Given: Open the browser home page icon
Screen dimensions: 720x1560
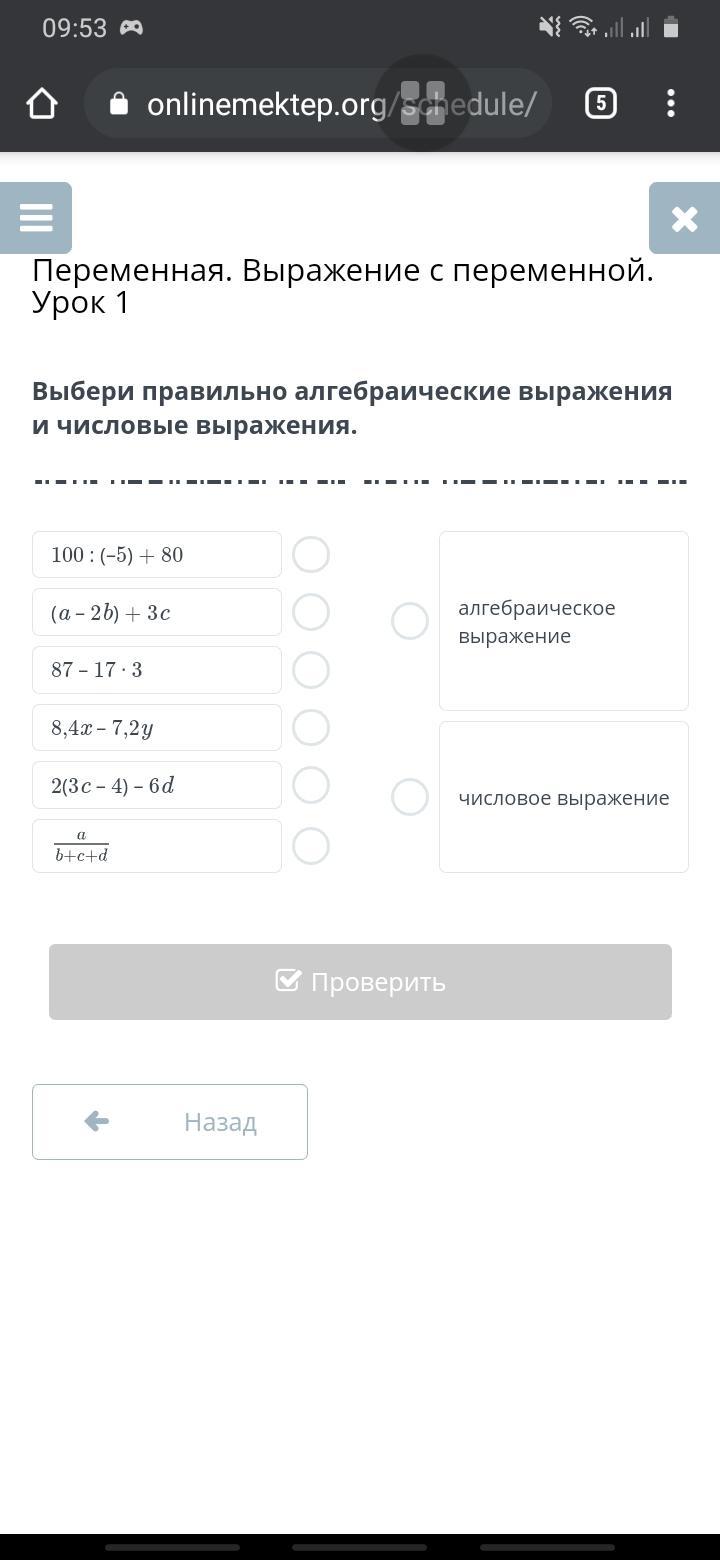Looking at the screenshot, I should (42, 103).
